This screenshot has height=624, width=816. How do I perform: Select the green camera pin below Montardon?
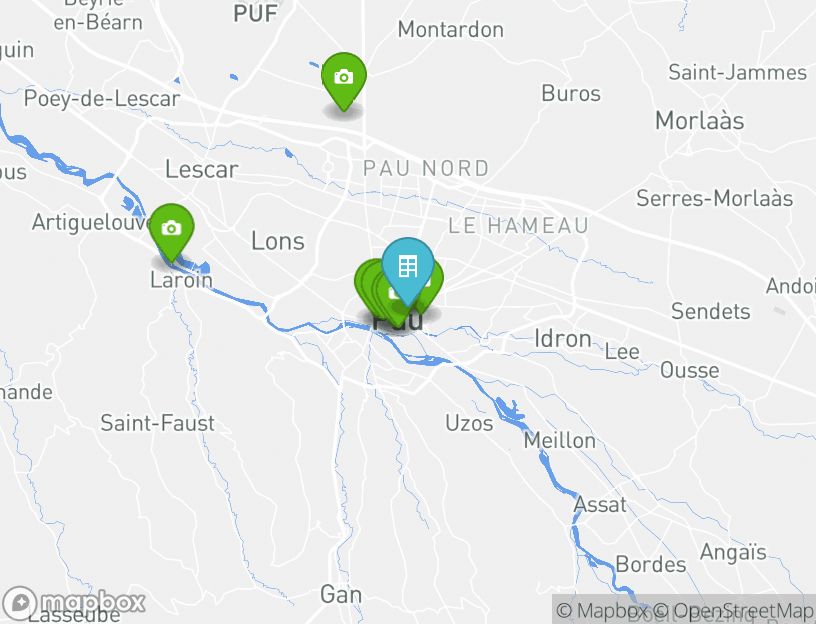(x=343, y=78)
